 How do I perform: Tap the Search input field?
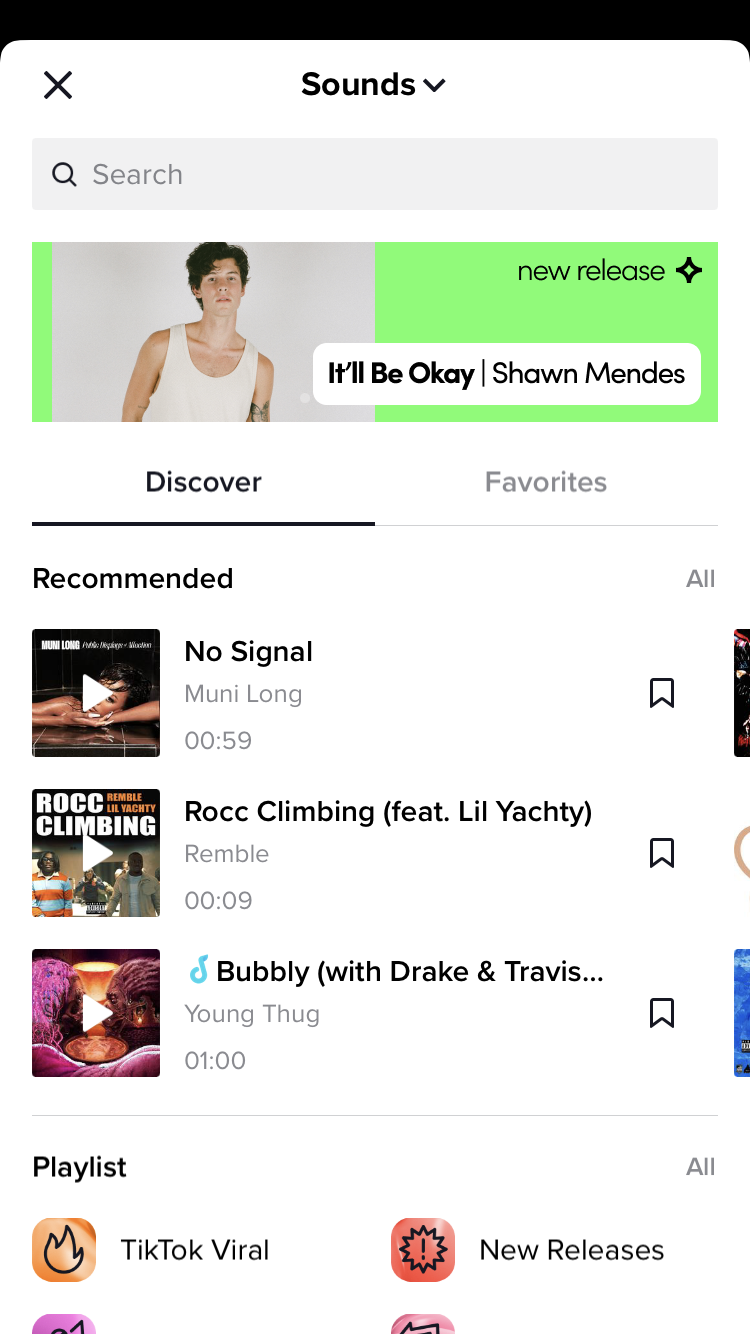coord(375,174)
